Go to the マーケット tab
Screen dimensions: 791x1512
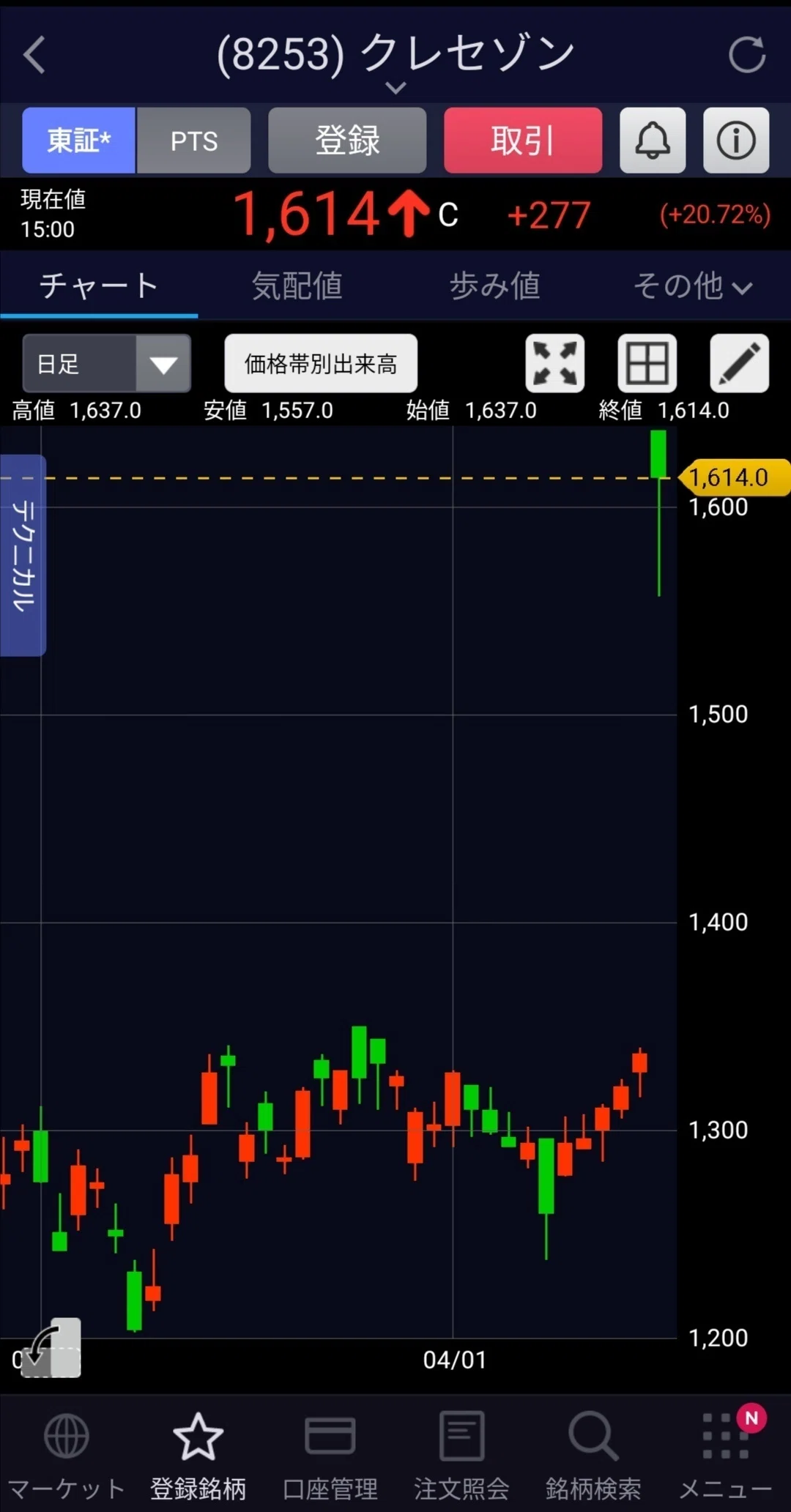66,1453
